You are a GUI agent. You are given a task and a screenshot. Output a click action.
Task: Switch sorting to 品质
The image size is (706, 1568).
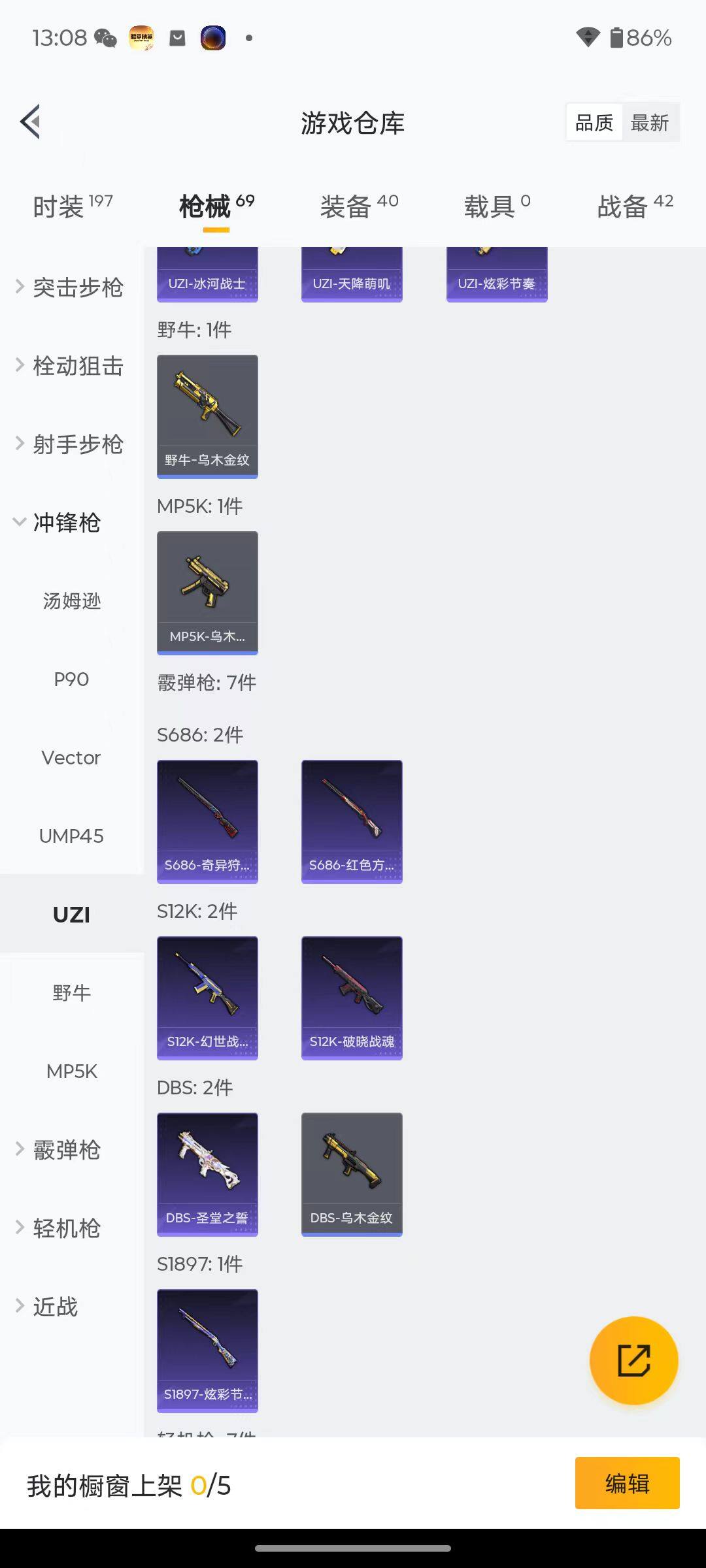[x=593, y=122]
